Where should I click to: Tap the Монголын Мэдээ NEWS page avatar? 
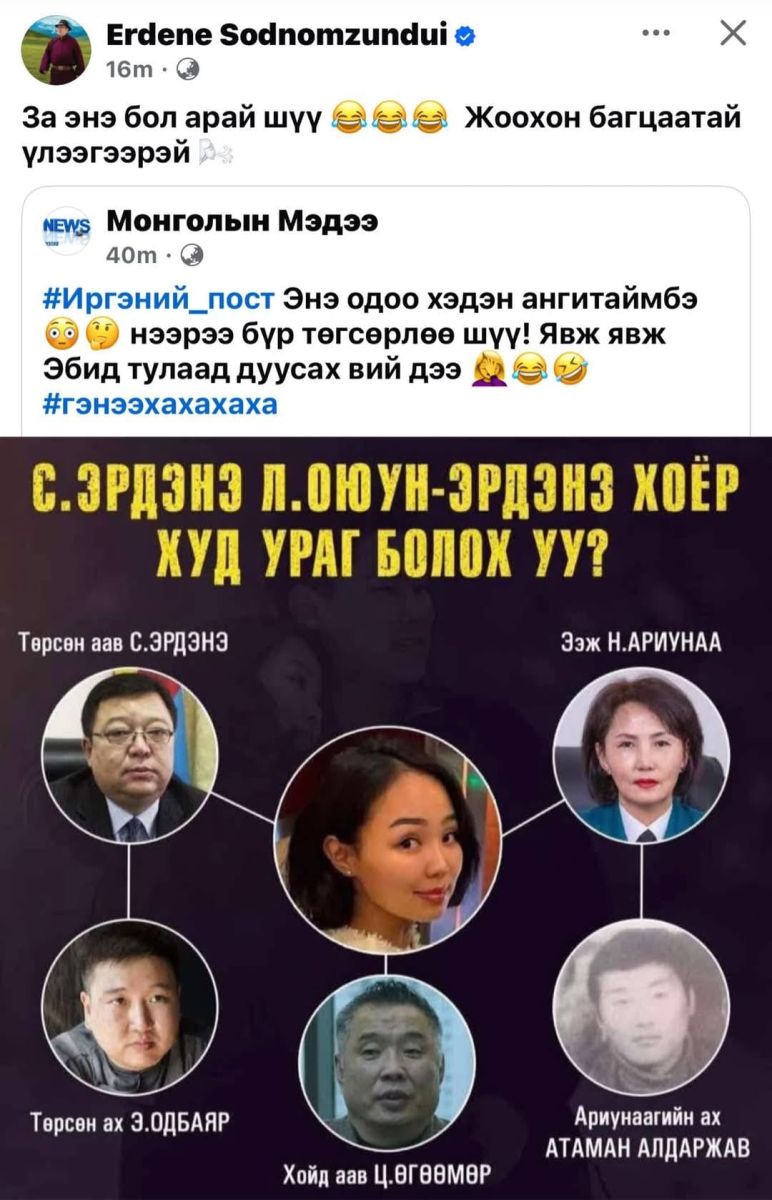pos(67,236)
